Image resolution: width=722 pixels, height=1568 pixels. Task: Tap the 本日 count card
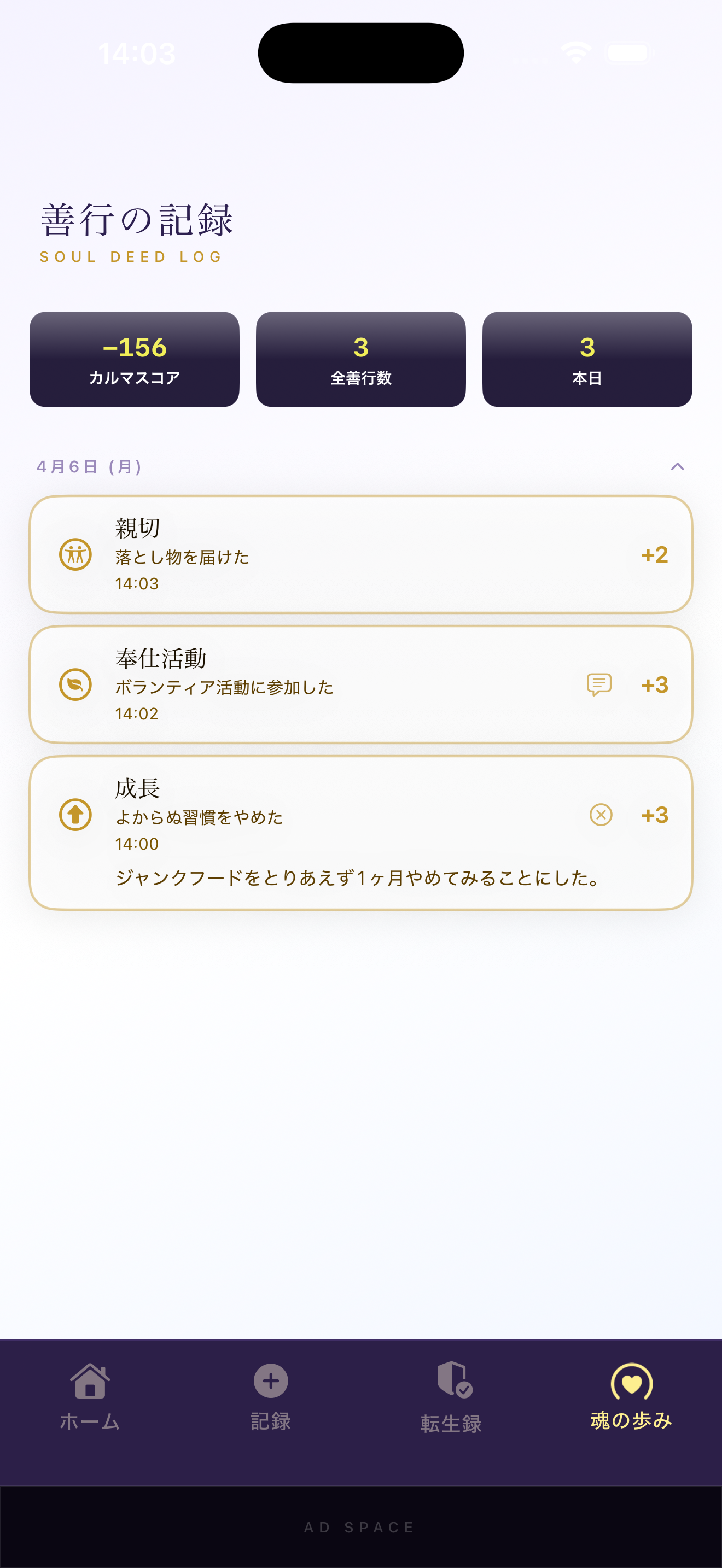click(586, 359)
